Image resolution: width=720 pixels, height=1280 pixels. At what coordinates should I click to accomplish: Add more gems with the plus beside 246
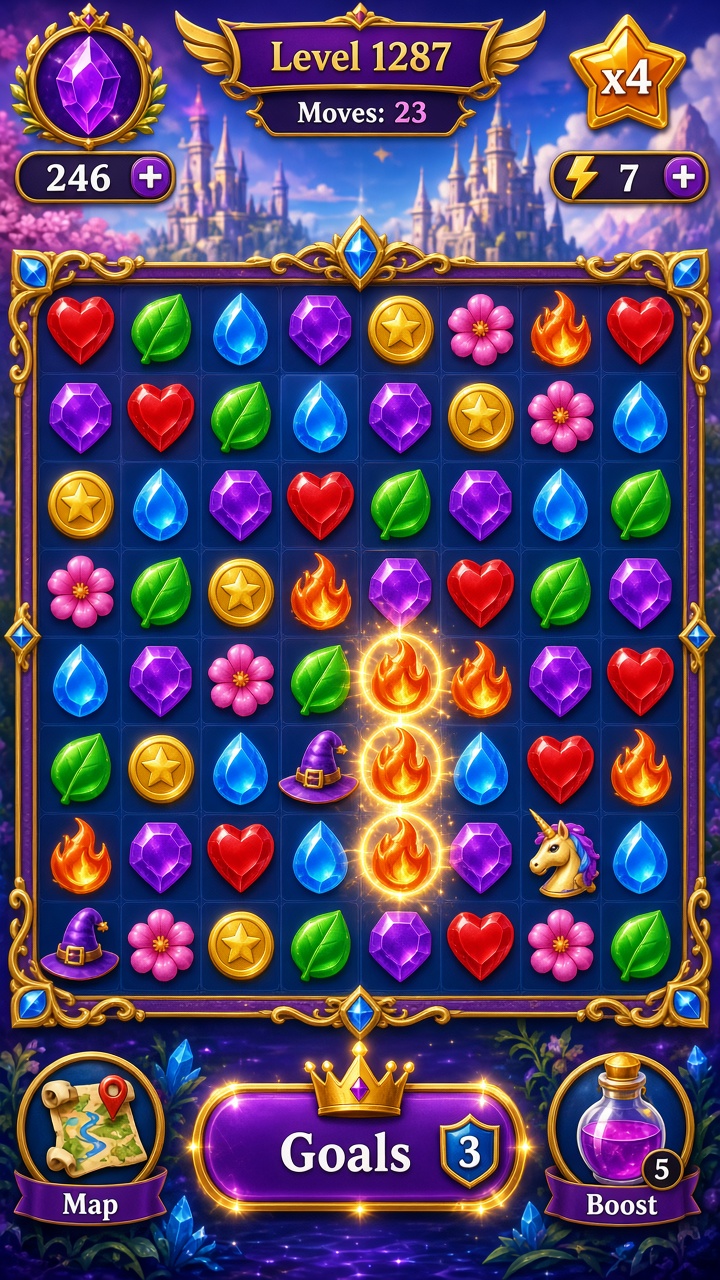(151, 178)
